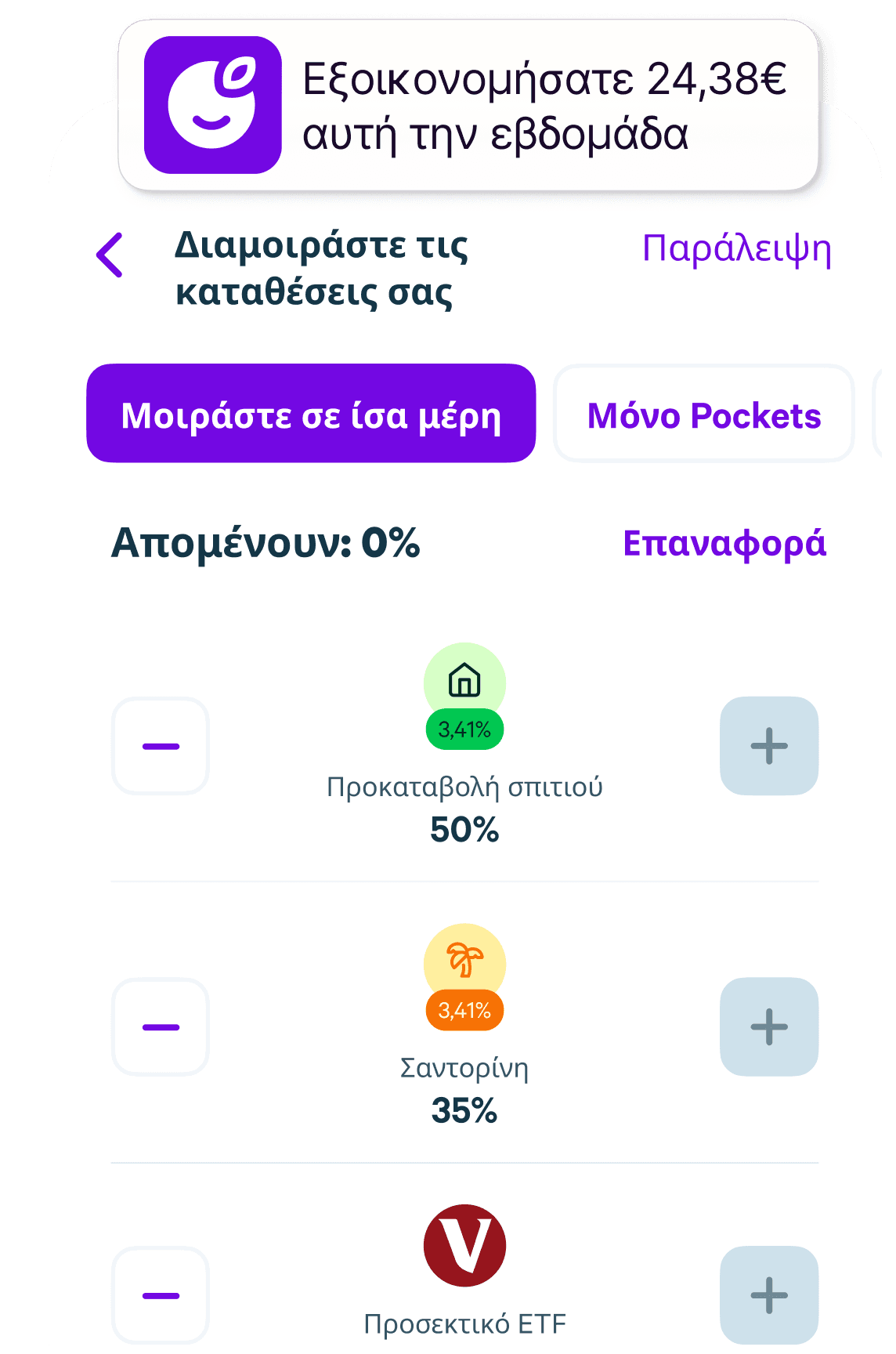The image size is (896, 1354).
Task: Increase the Προσεκτικό ETF percentage
Action: [768, 1294]
